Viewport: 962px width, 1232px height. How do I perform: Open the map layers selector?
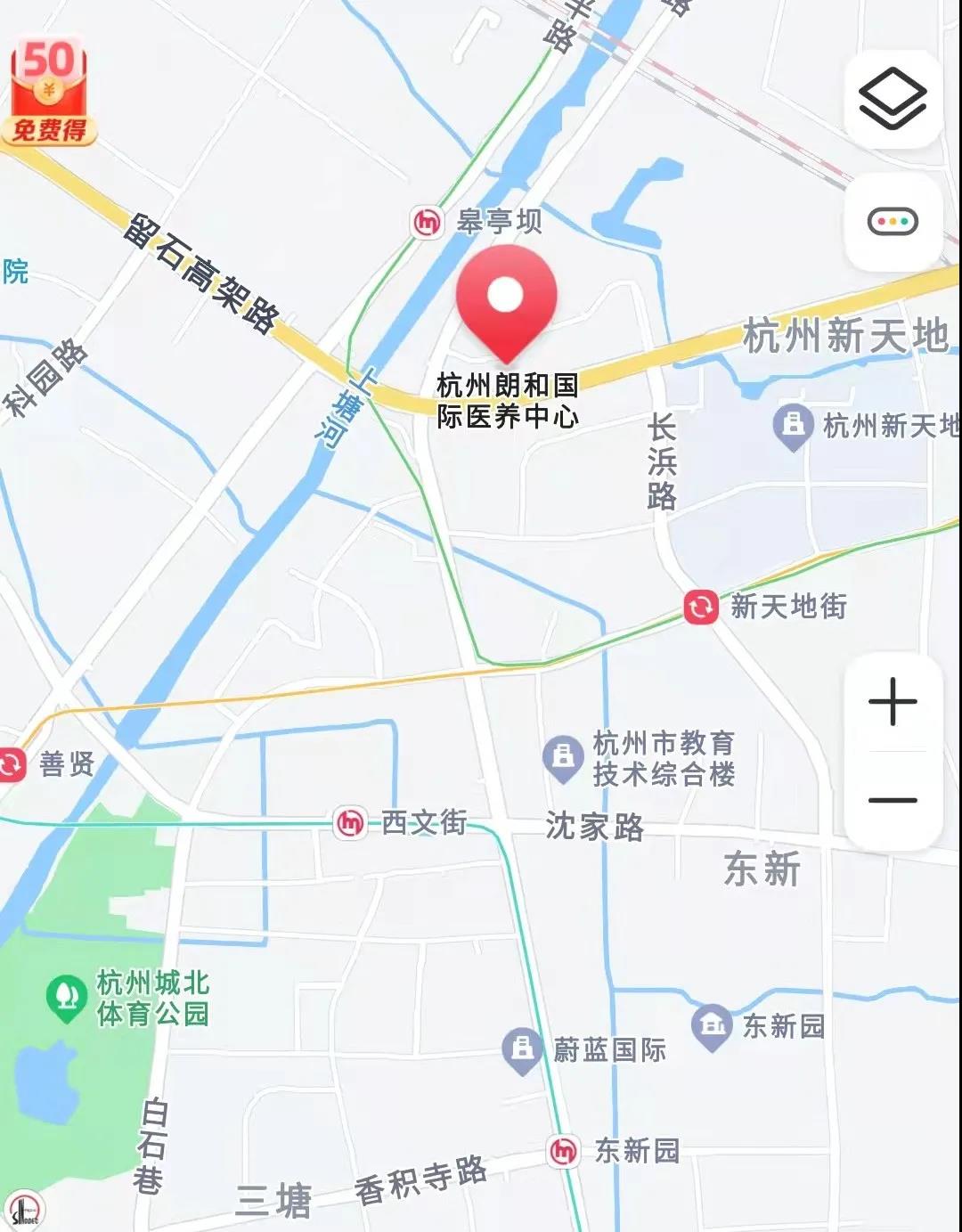[893, 99]
